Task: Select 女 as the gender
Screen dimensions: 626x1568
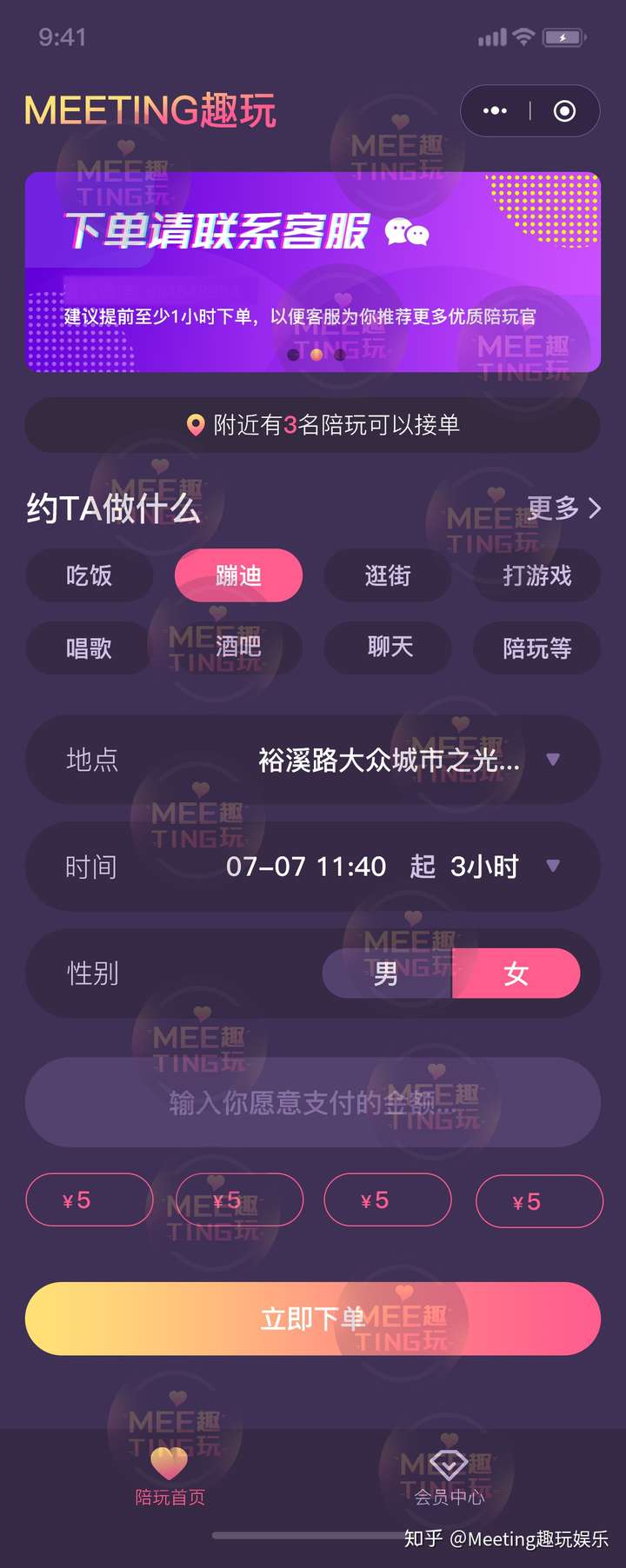Action: pyautogui.click(x=516, y=974)
